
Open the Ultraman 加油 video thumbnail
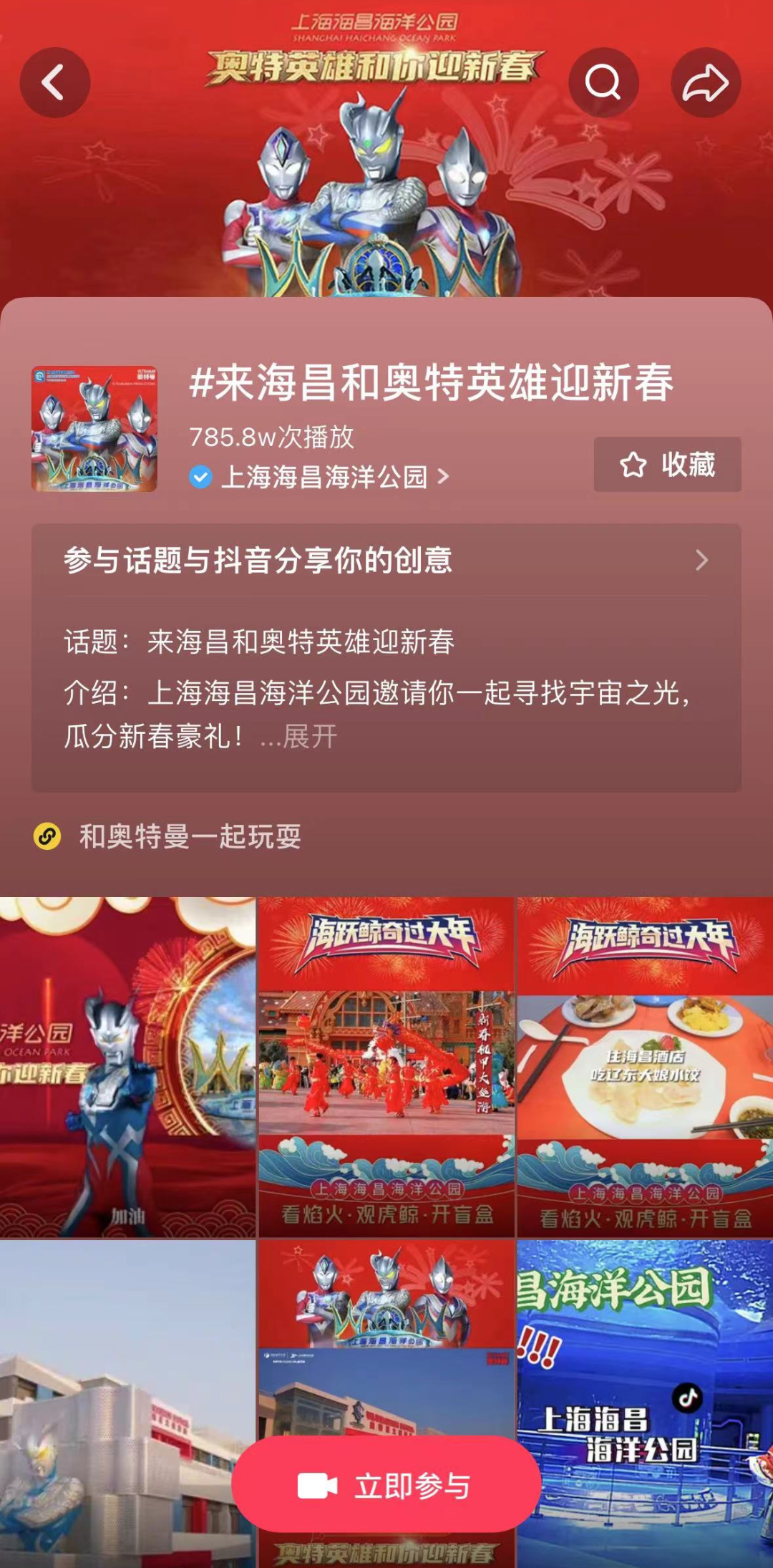[127, 1067]
